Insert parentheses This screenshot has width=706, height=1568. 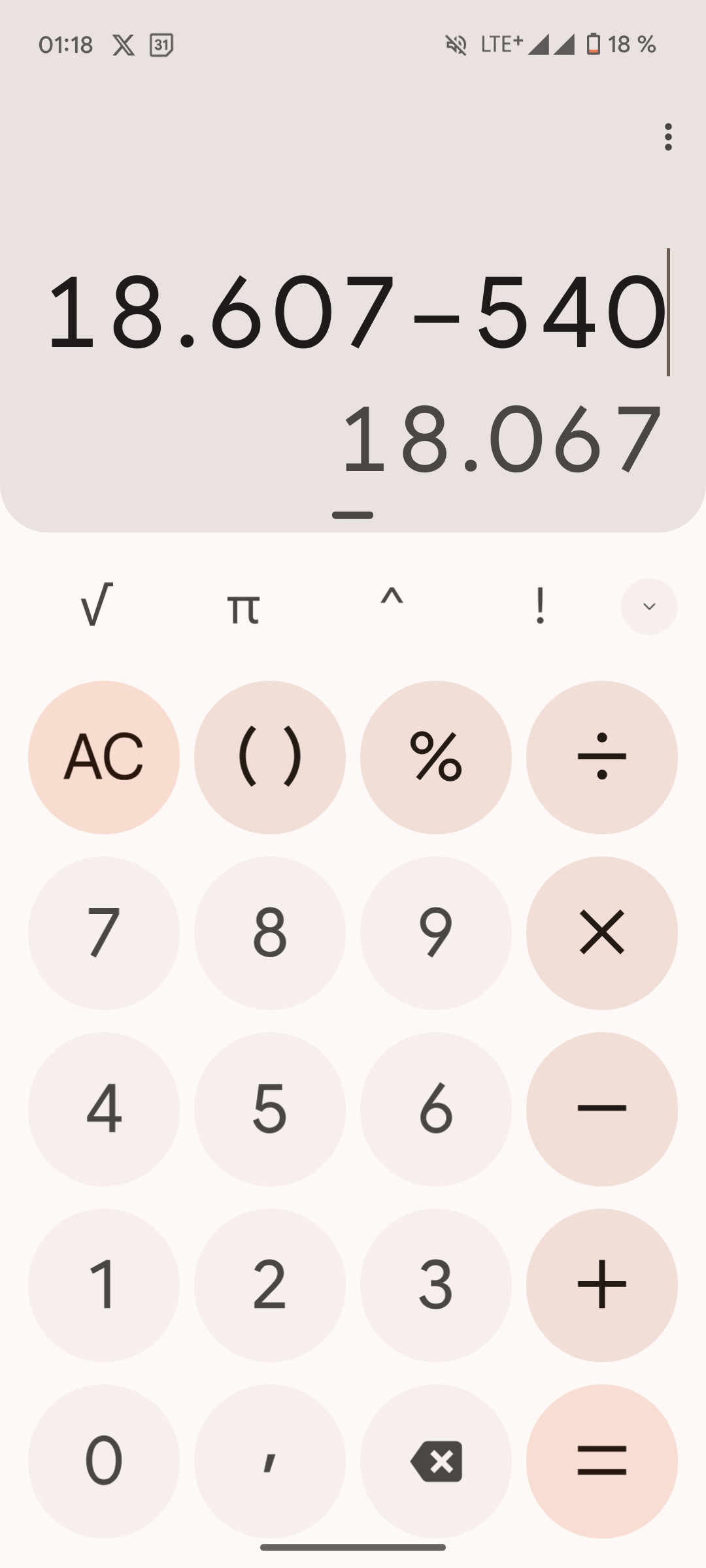[270, 757]
